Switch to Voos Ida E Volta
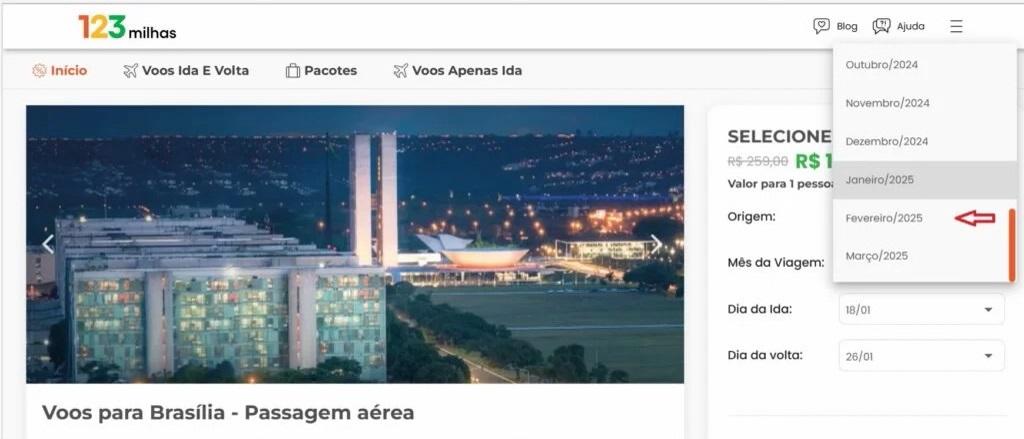 (x=186, y=71)
